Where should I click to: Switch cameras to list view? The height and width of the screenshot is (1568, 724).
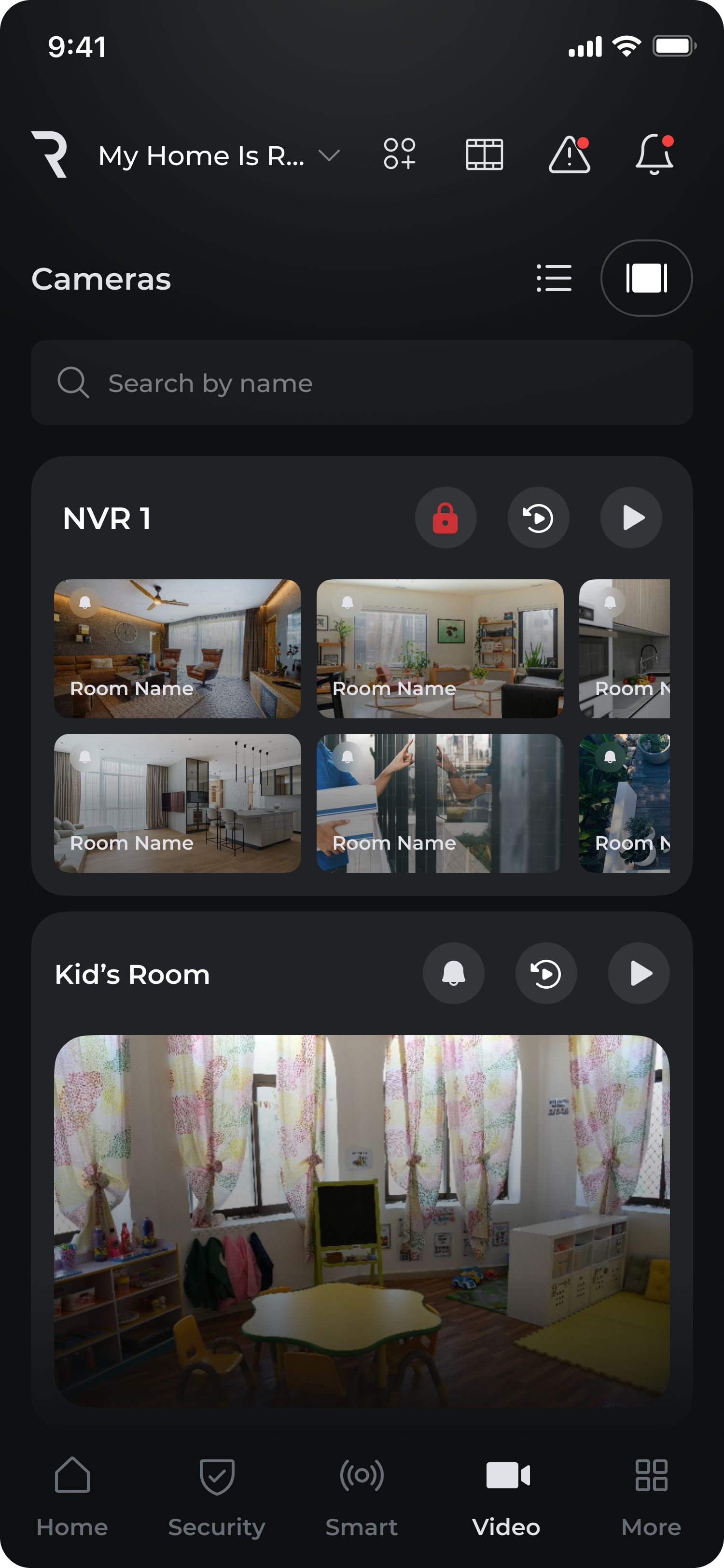554,278
